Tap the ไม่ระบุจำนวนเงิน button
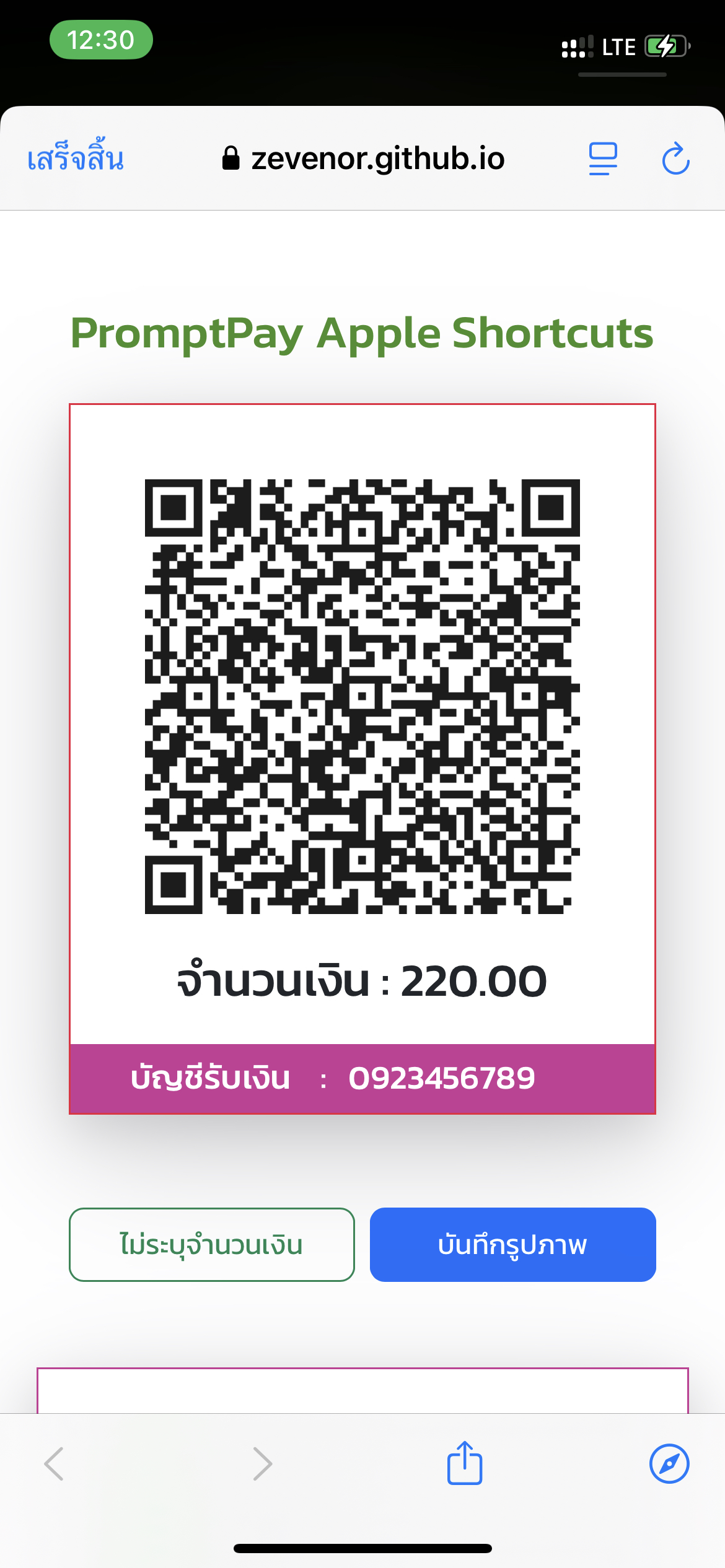Viewport: 725px width, 1568px height. [x=212, y=1244]
